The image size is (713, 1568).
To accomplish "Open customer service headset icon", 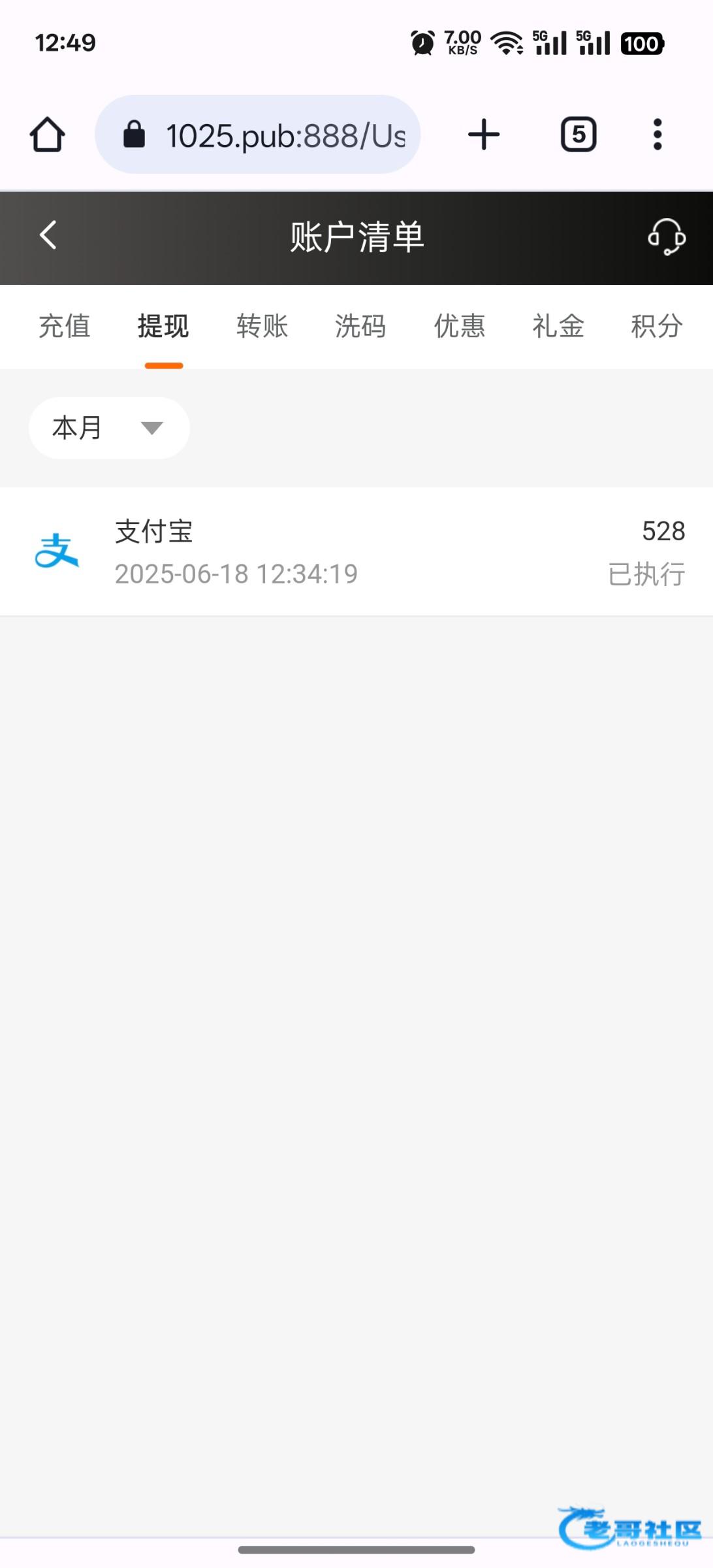I will point(666,237).
